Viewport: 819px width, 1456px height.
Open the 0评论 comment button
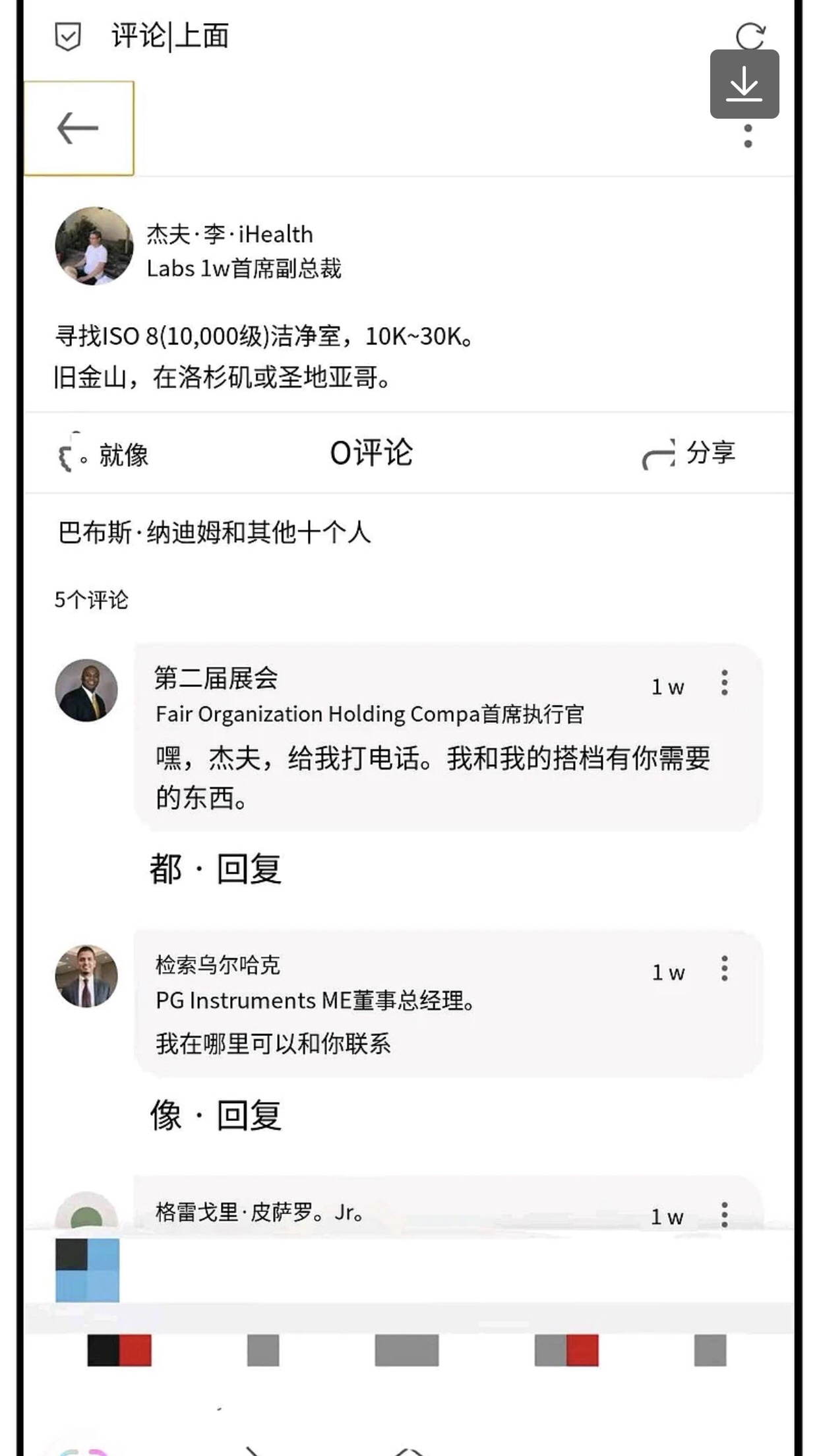click(371, 453)
